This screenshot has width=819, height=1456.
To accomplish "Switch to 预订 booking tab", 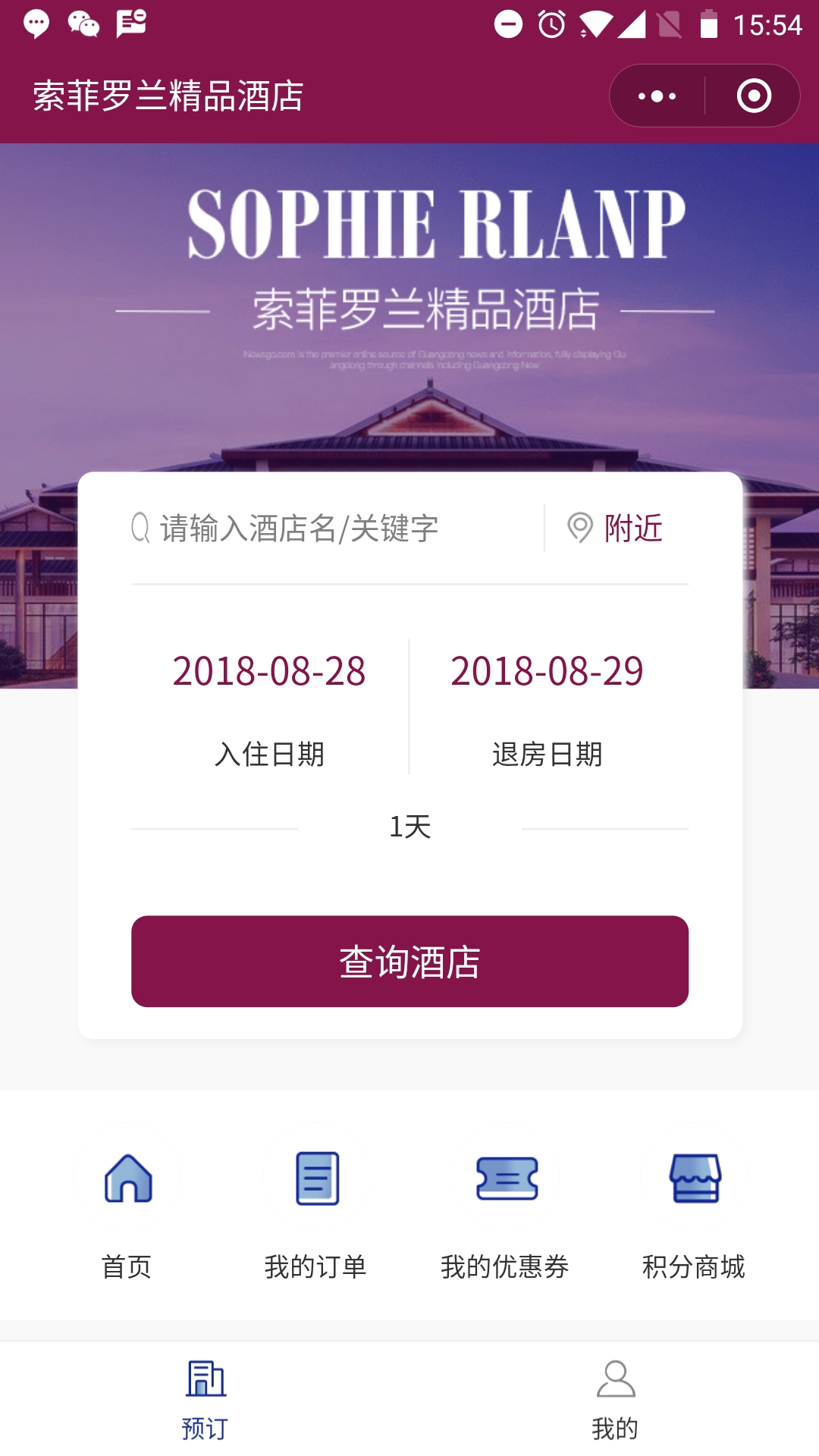I will tap(205, 1400).
